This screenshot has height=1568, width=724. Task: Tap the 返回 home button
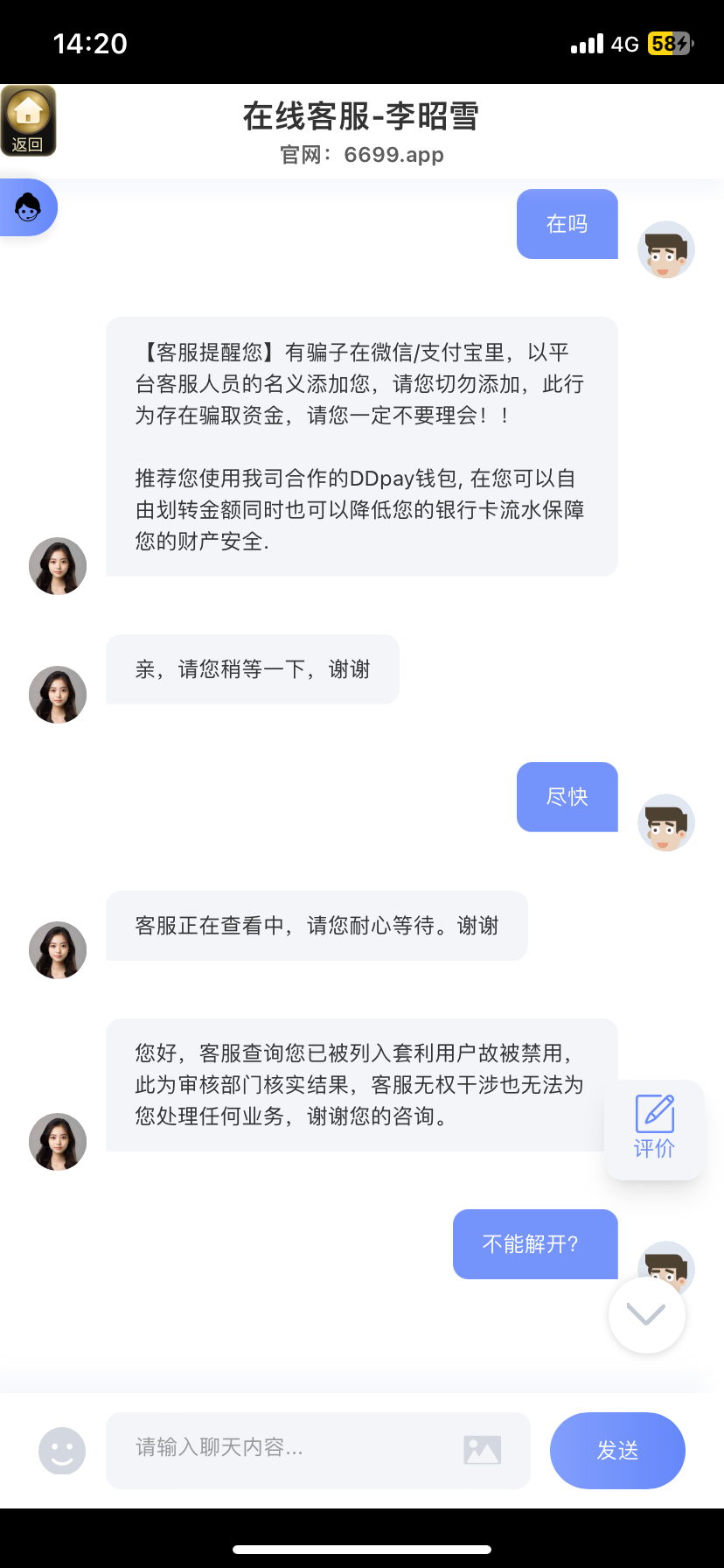pos(28,121)
